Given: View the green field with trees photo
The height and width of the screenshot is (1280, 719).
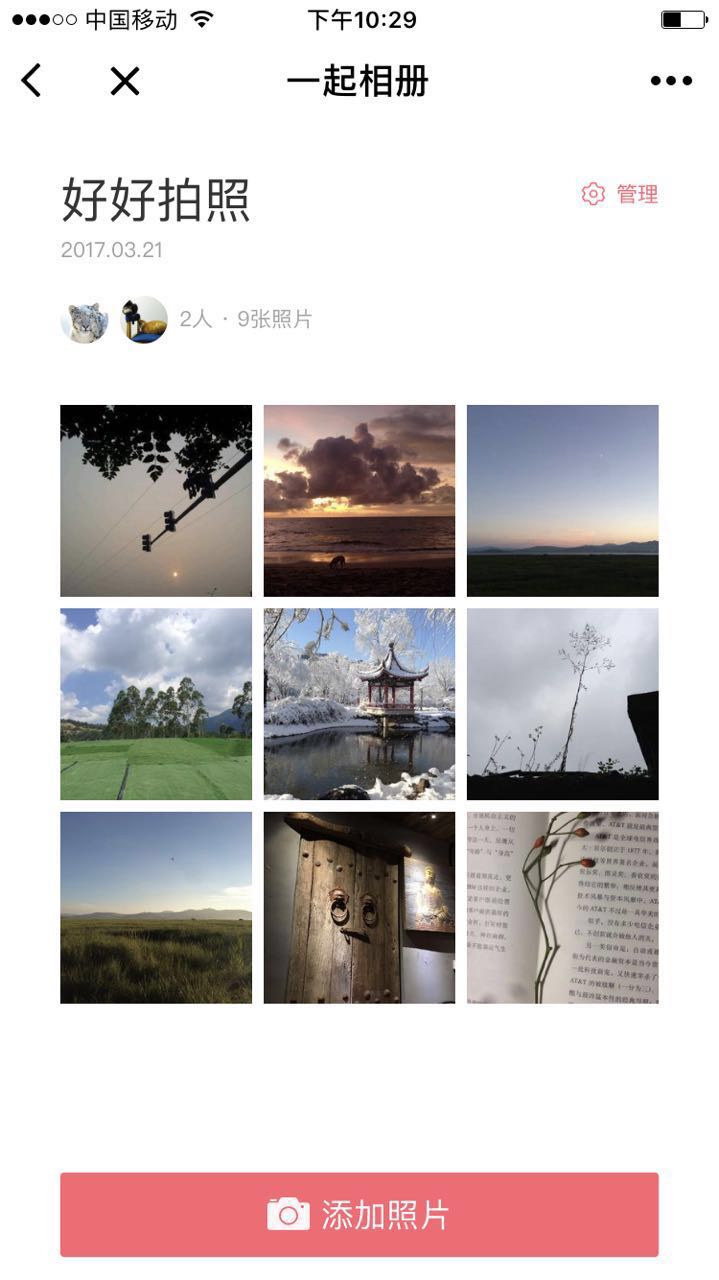Looking at the screenshot, I should (x=156, y=704).
